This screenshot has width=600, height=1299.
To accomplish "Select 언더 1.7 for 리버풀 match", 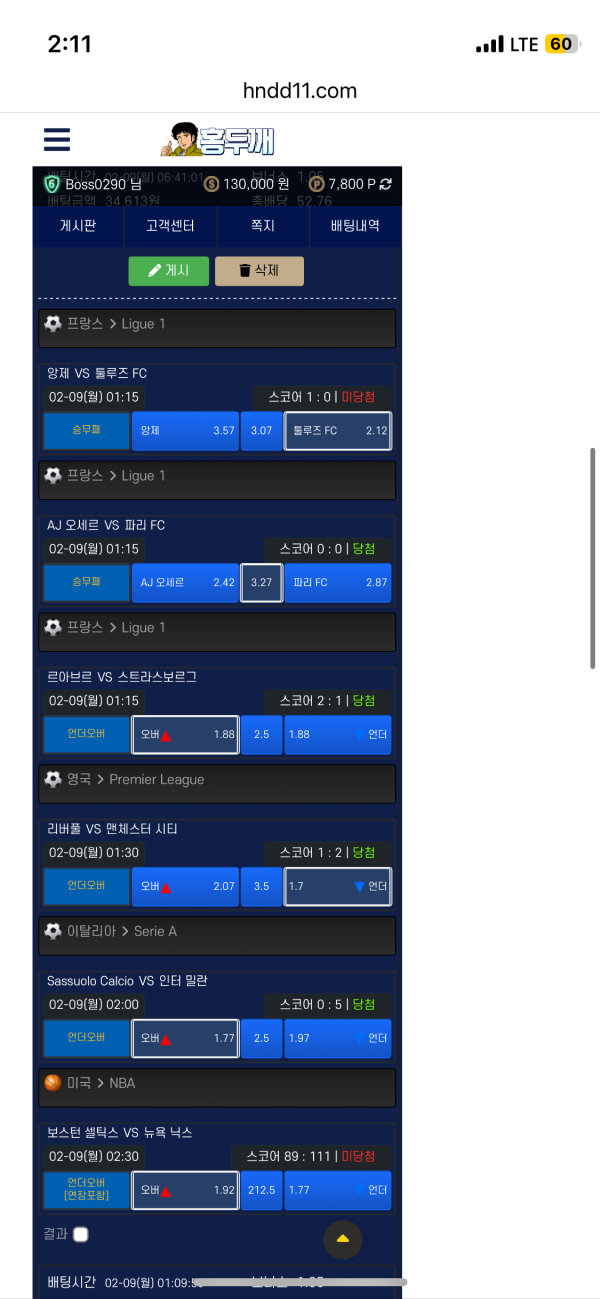I will (x=337, y=887).
